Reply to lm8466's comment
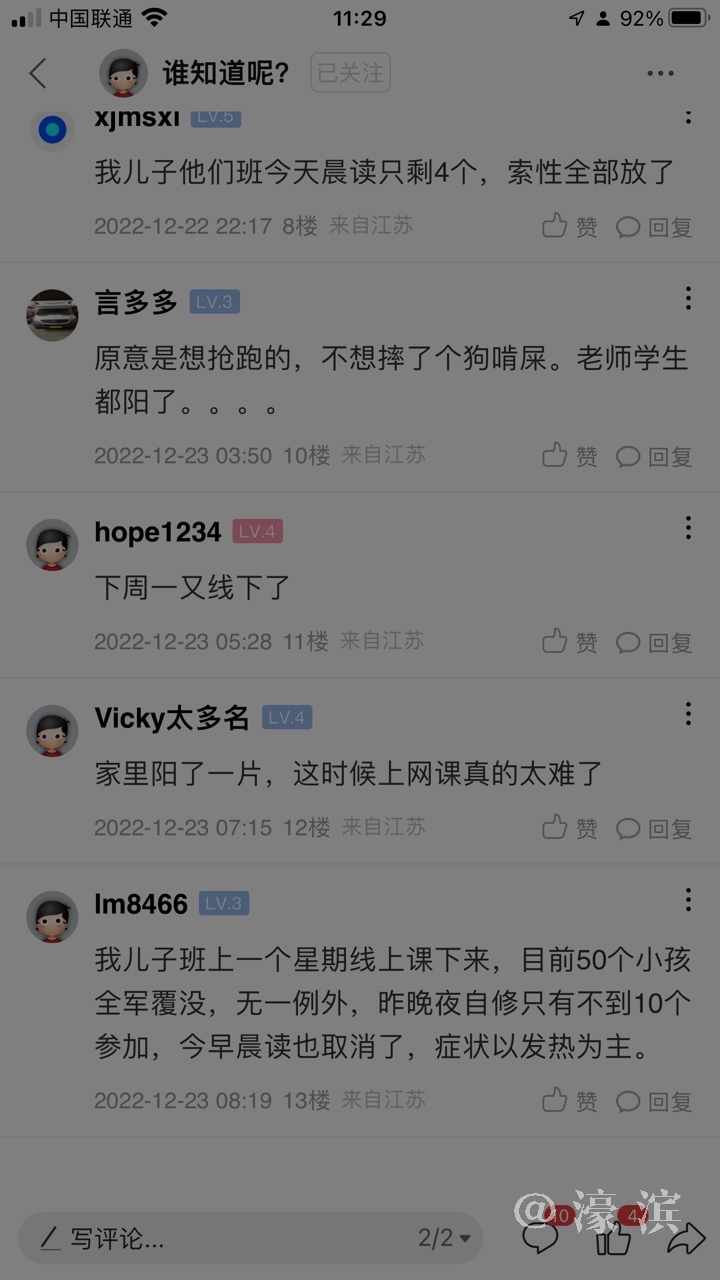The height and width of the screenshot is (1280, 720). pos(654,1101)
